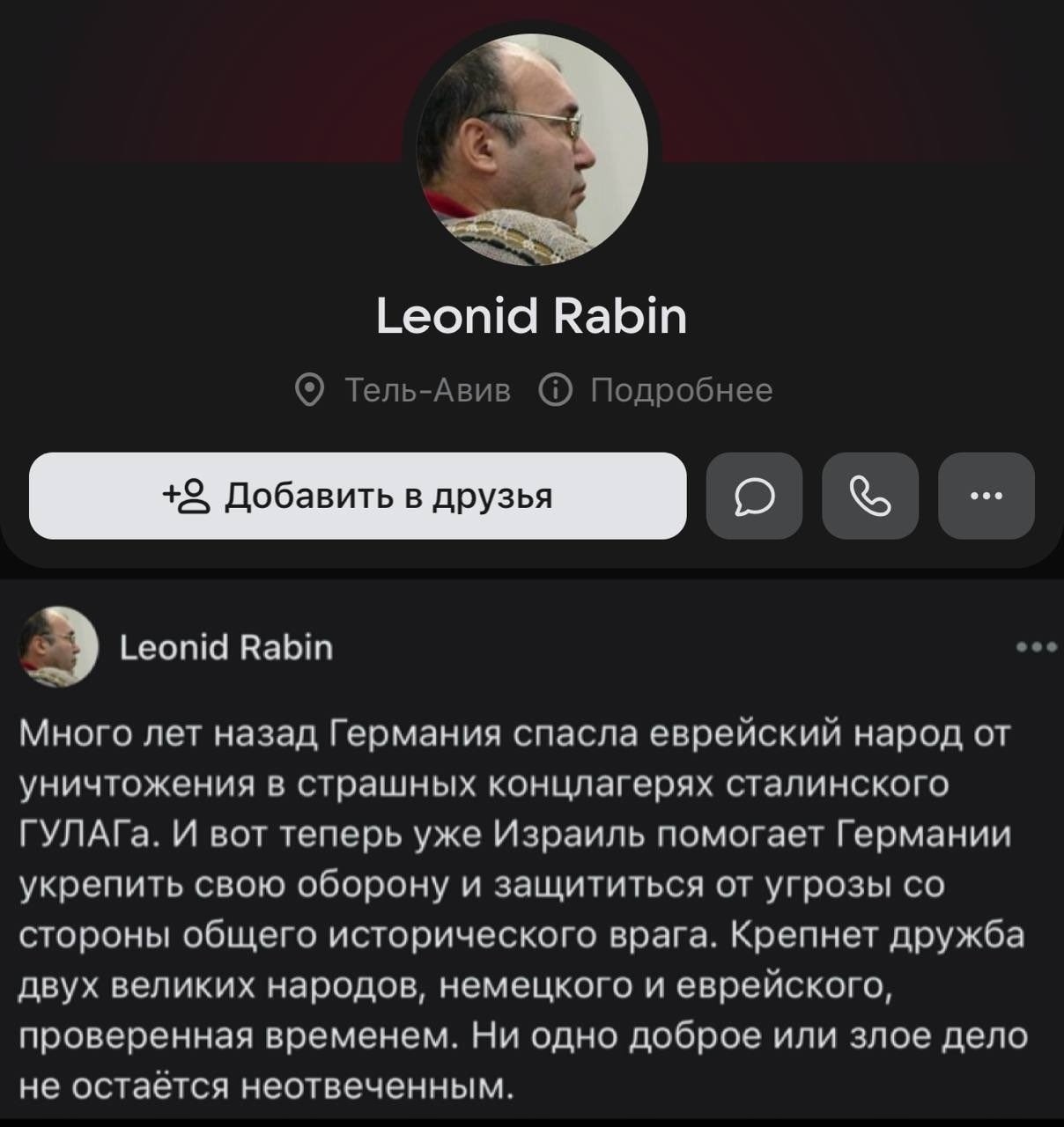Click the location pin icon near Тель-Авив
Image resolution: width=1064 pixels, height=1127 pixels.
coord(310,390)
